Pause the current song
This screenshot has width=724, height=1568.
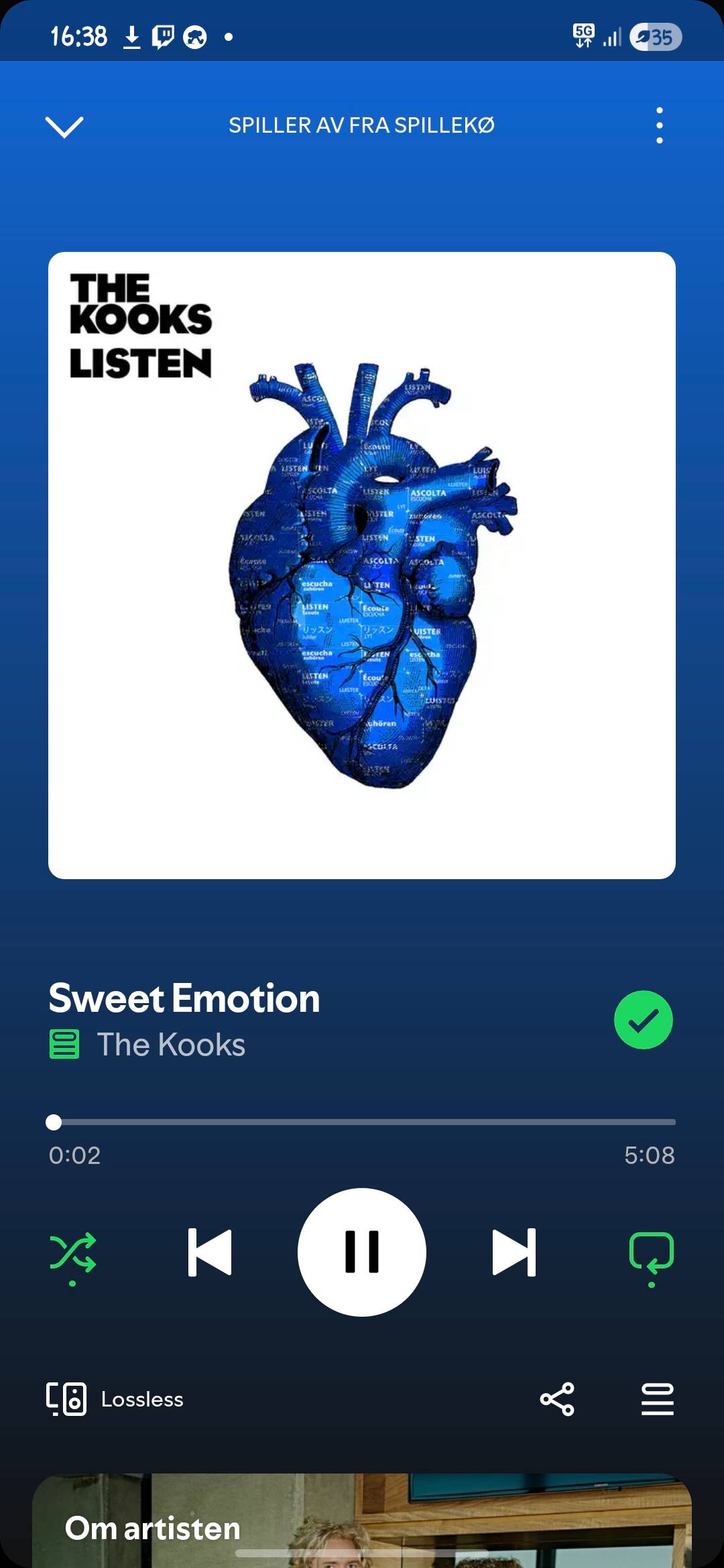tap(362, 1252)
